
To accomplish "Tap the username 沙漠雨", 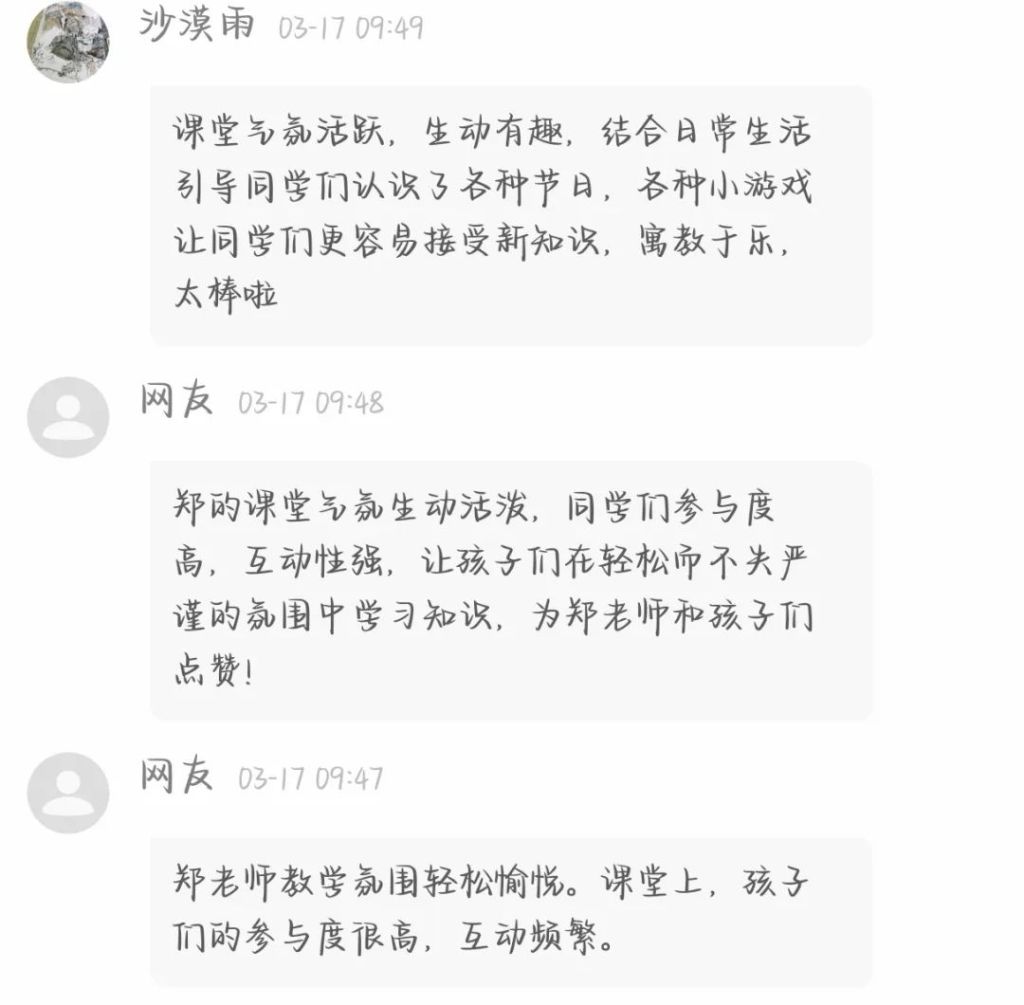I will point(196,26).
